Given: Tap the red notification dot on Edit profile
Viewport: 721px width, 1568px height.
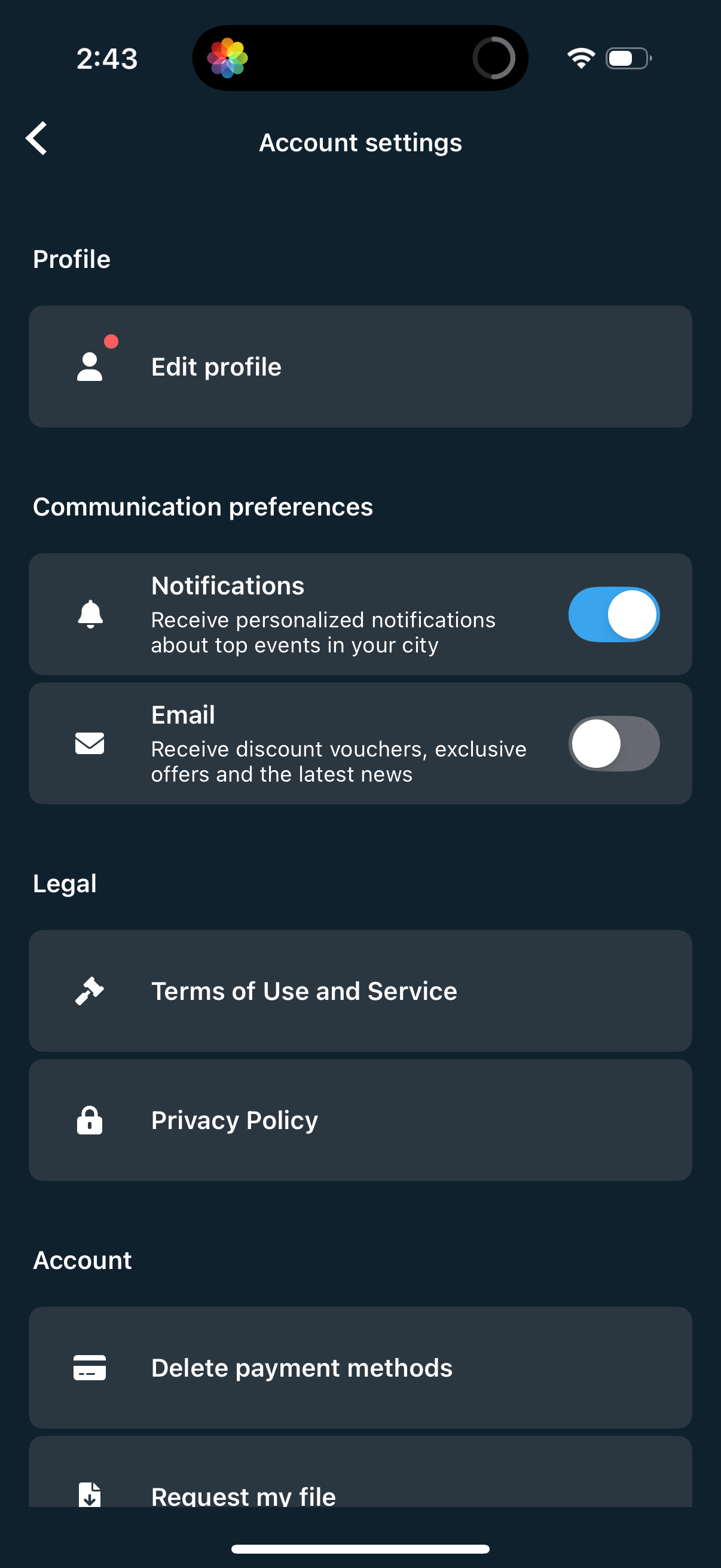Looking at the screenshot, I should pyautogui.click(x=111, y=342).
